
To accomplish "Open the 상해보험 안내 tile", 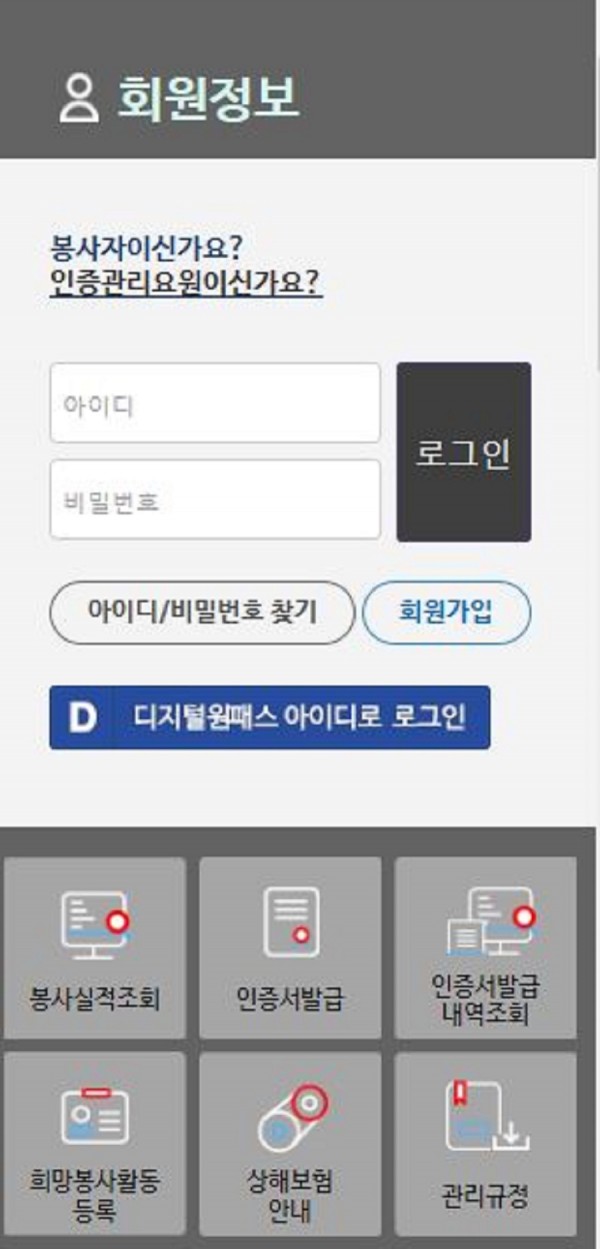I will tap(290, 1143).
